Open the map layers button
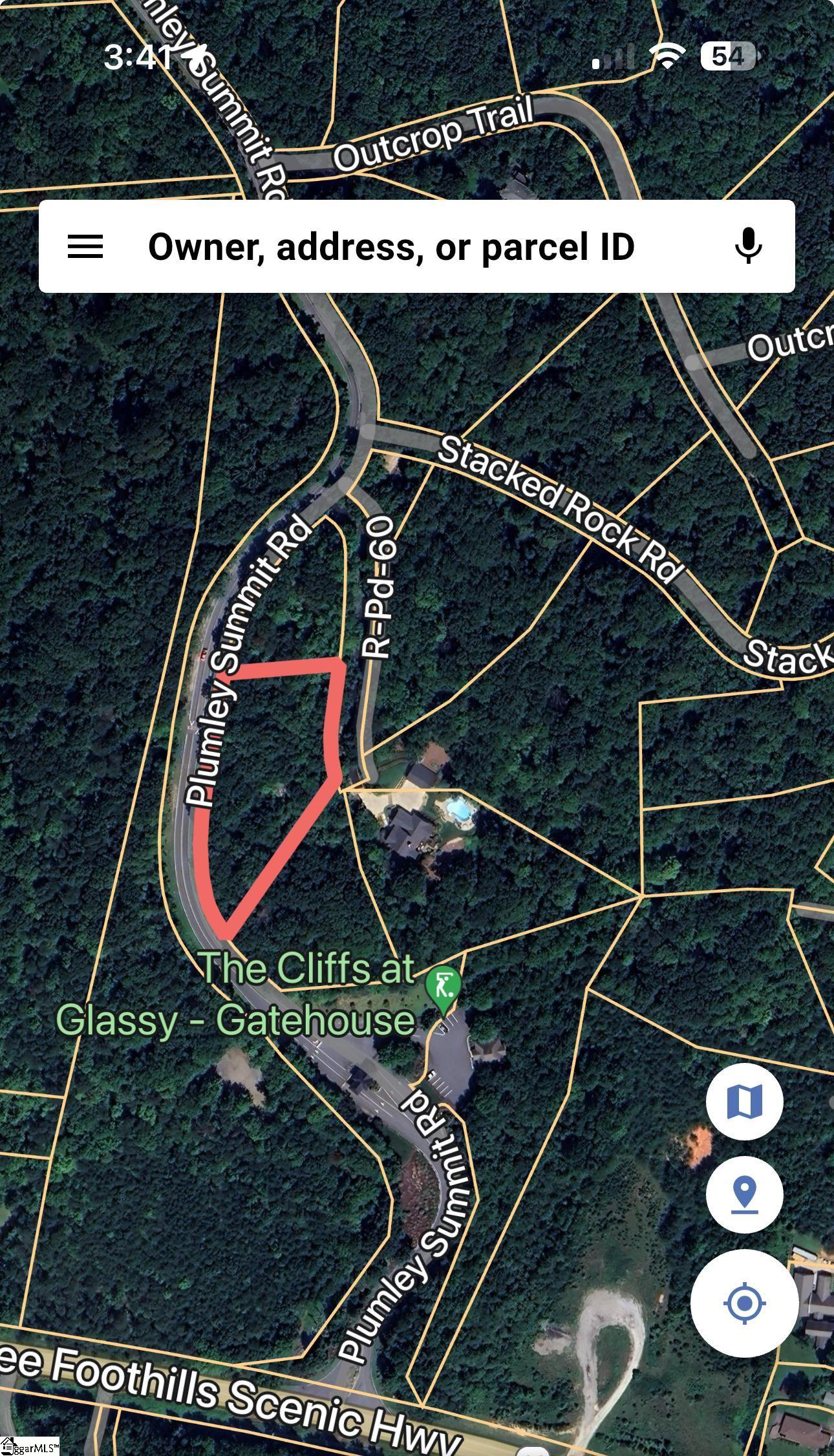Viewport: 834px width, 1456px height. click(x=744, y=1100)
